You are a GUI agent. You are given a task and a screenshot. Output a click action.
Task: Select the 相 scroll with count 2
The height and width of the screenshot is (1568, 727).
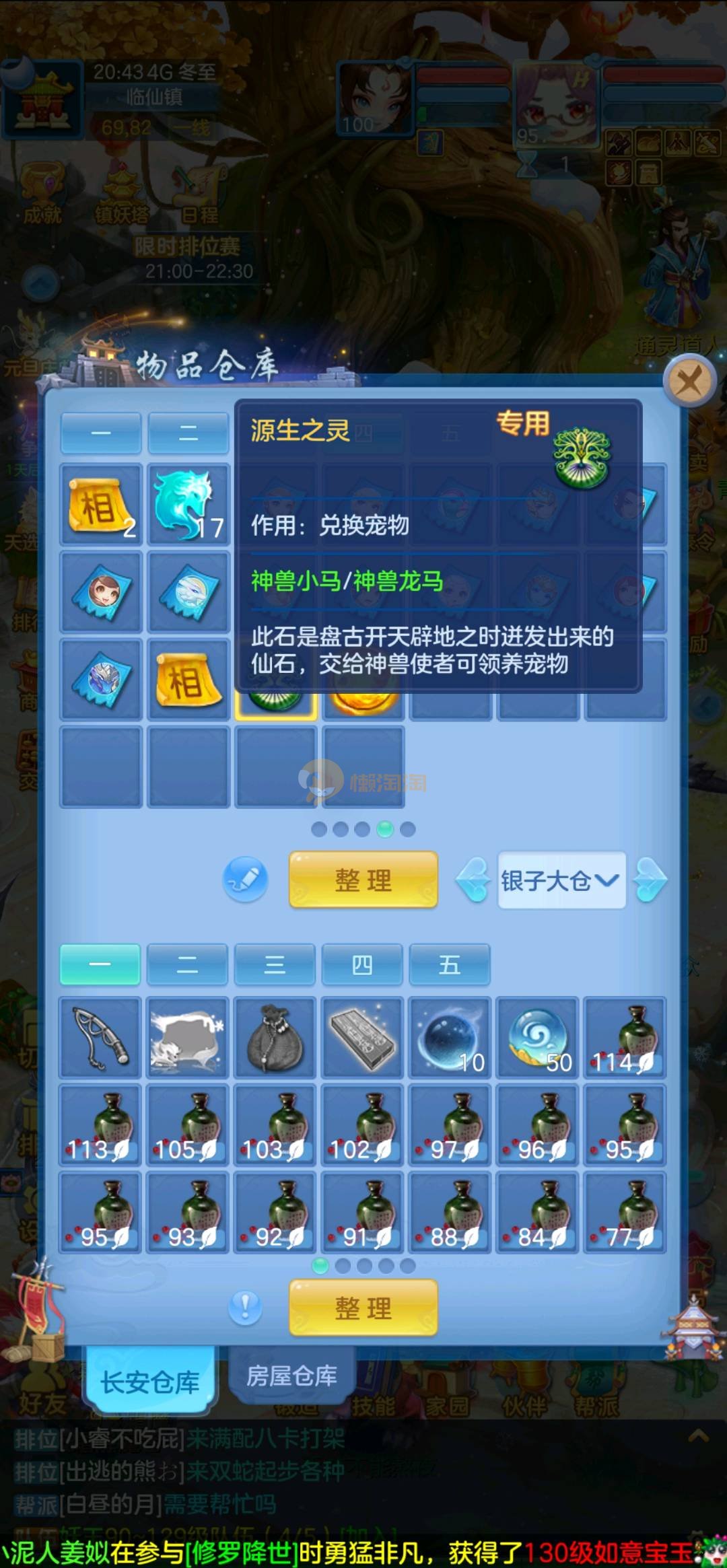click(100, 504)
